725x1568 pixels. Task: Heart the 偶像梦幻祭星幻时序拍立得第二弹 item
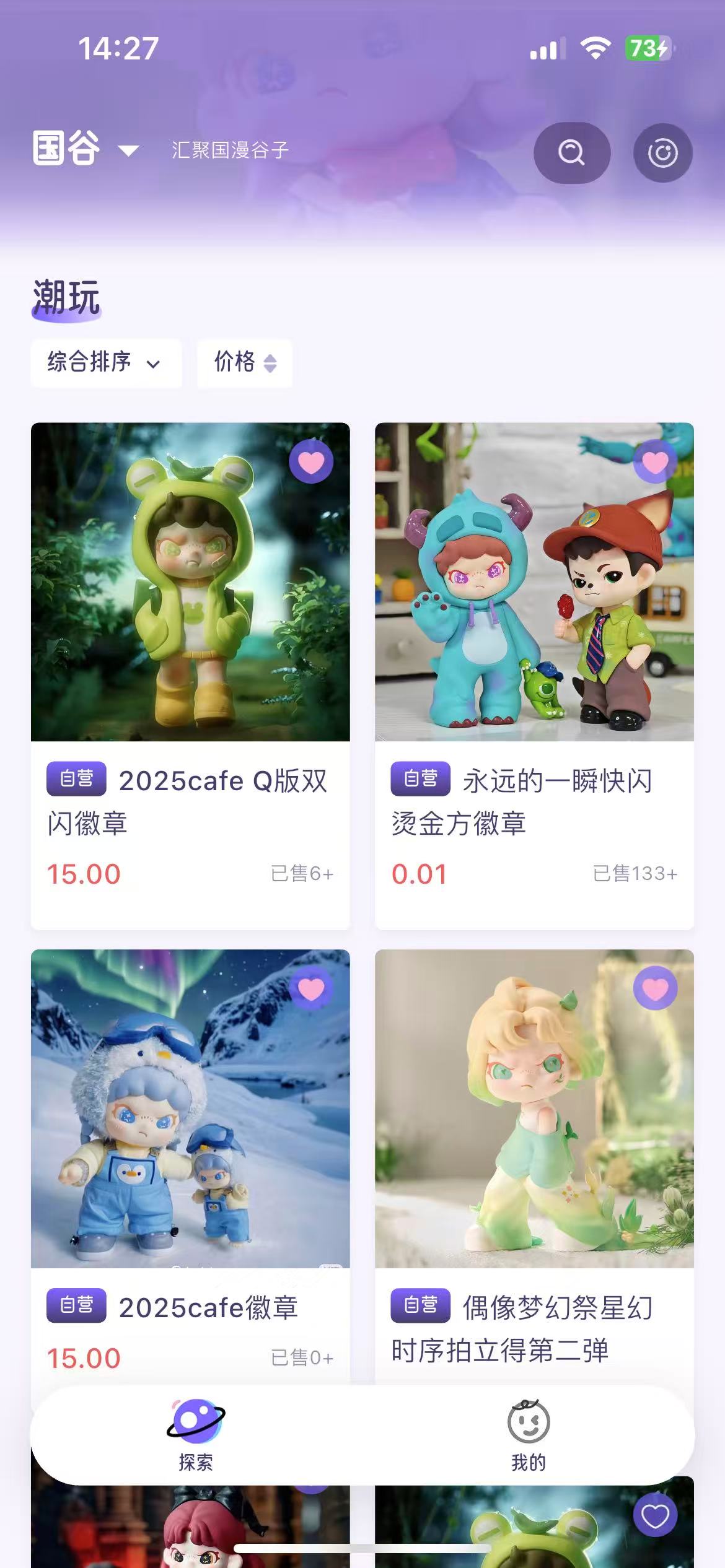655,988
